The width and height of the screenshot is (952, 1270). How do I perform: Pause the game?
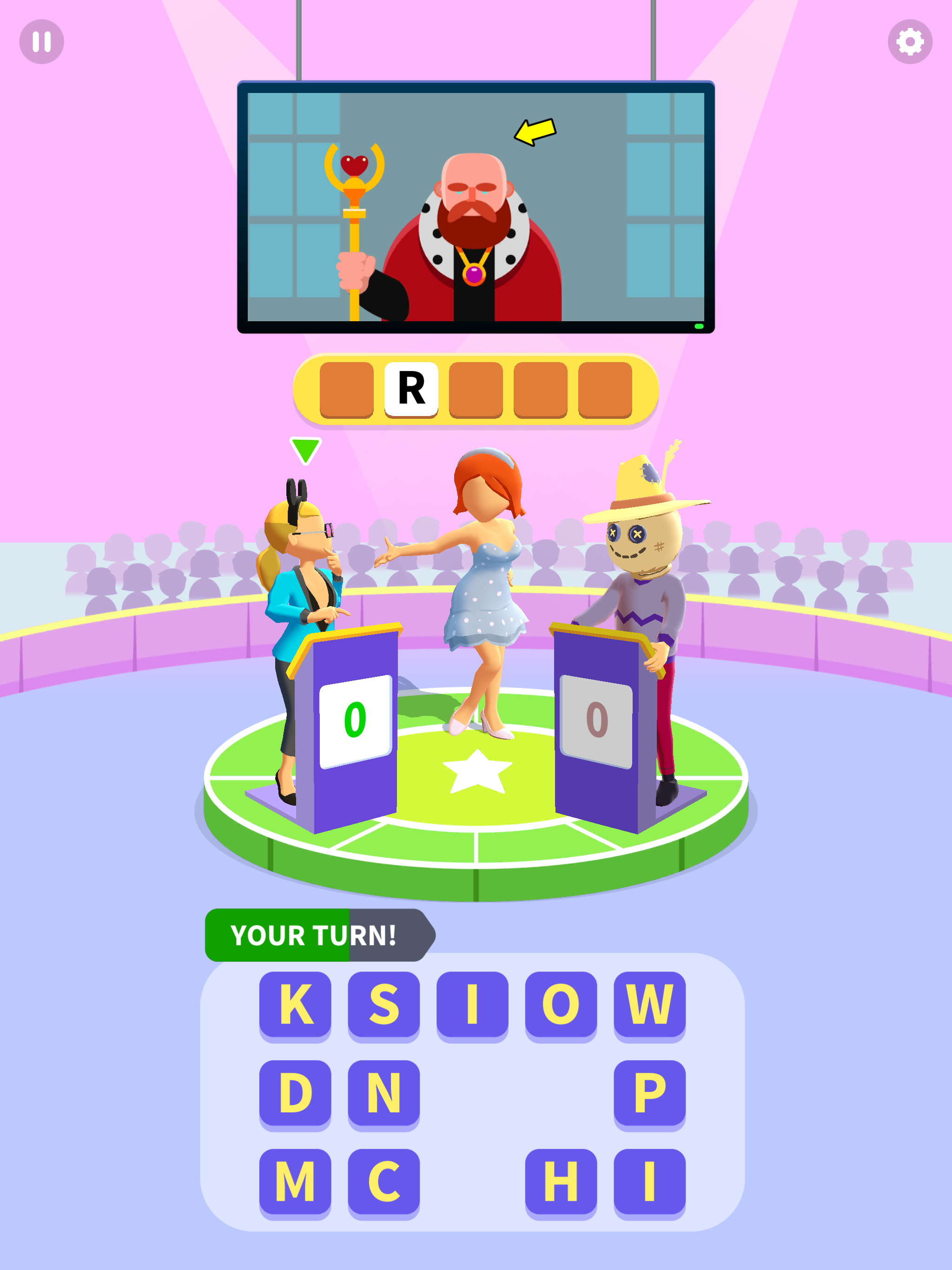pyautogui.click(x=41, y=41)
